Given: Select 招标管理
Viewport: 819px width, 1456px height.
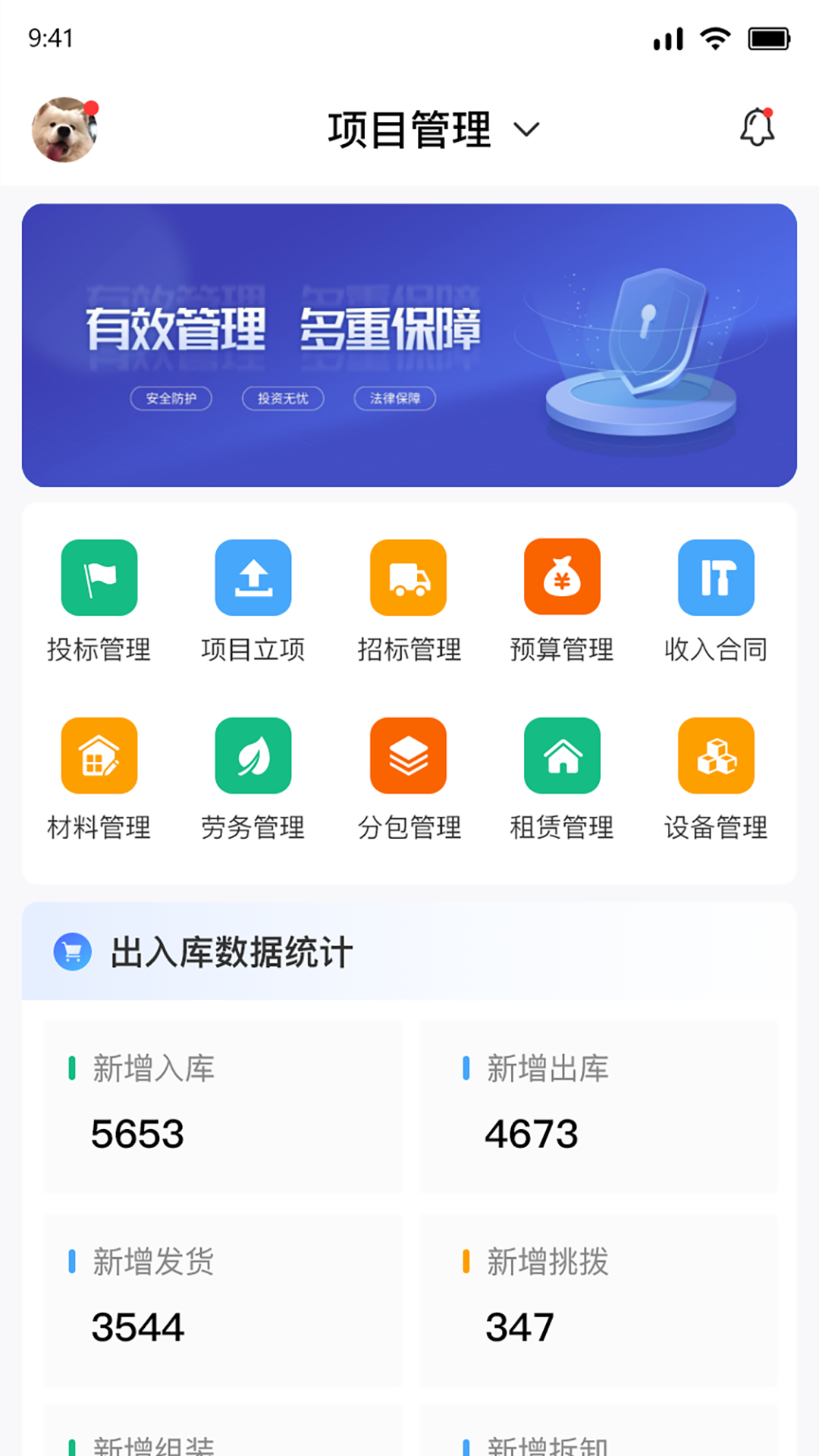Looking at the screenshot, I should tap(409, 601).
